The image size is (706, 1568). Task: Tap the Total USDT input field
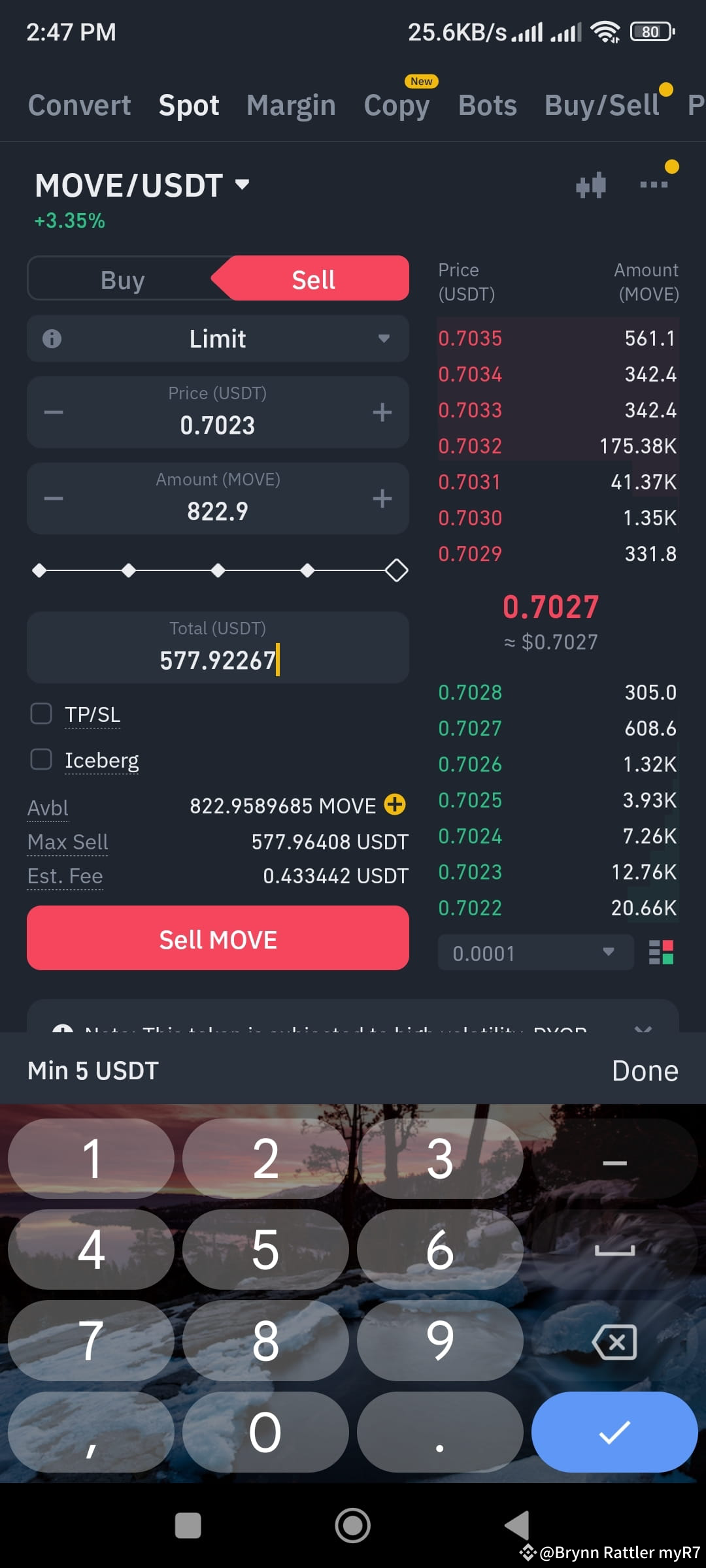click(x=218, y=647)
